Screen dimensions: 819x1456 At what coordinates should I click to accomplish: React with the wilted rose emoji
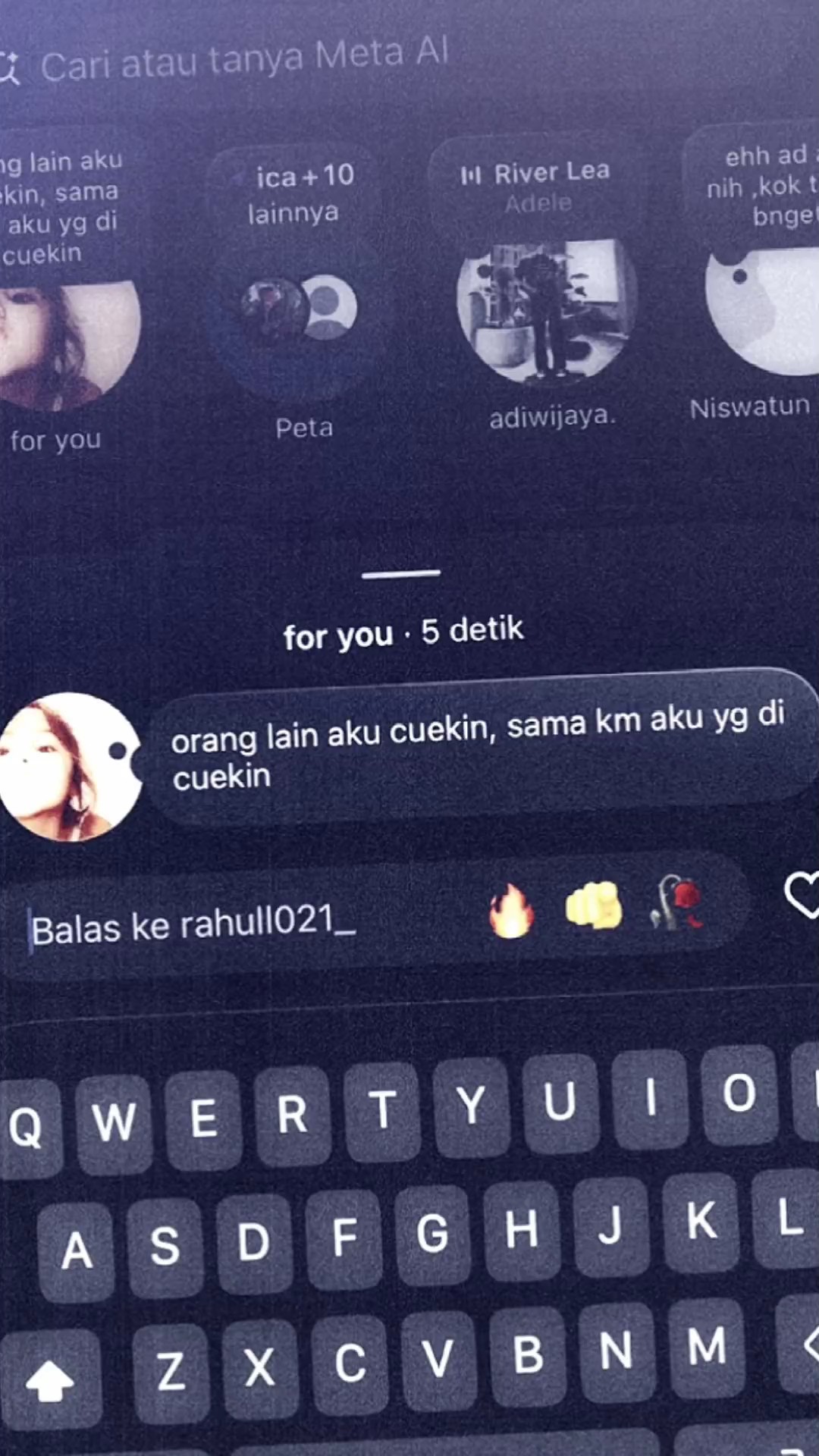pos(677,902)
